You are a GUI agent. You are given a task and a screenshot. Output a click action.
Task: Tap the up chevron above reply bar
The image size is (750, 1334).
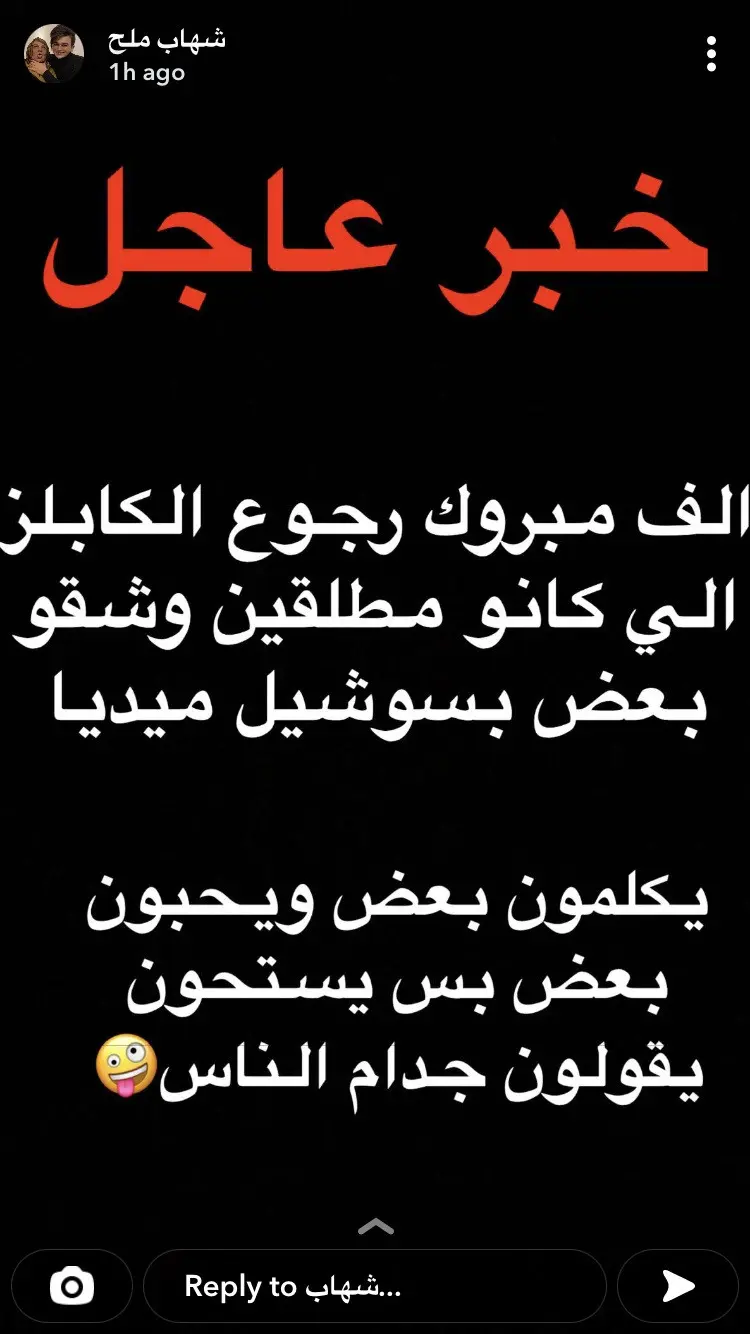[x=375, y=1227]
